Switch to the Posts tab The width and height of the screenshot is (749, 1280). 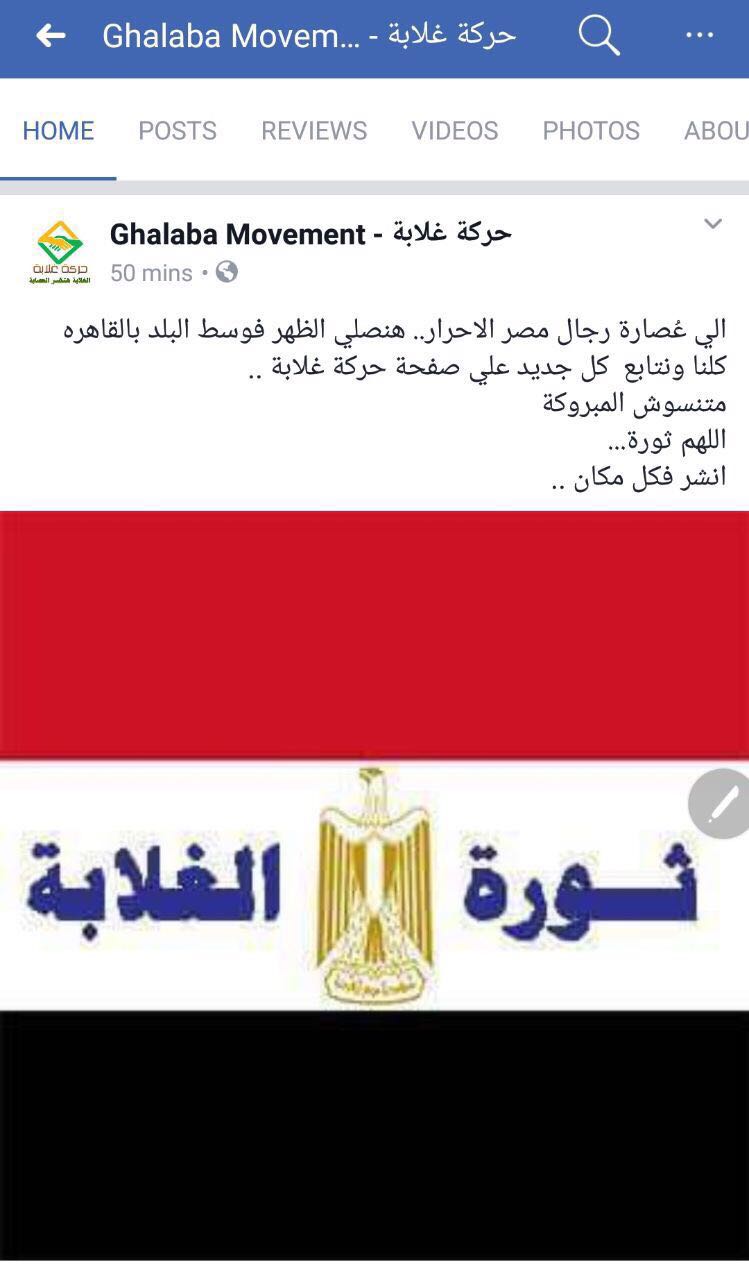click(177, 131)
